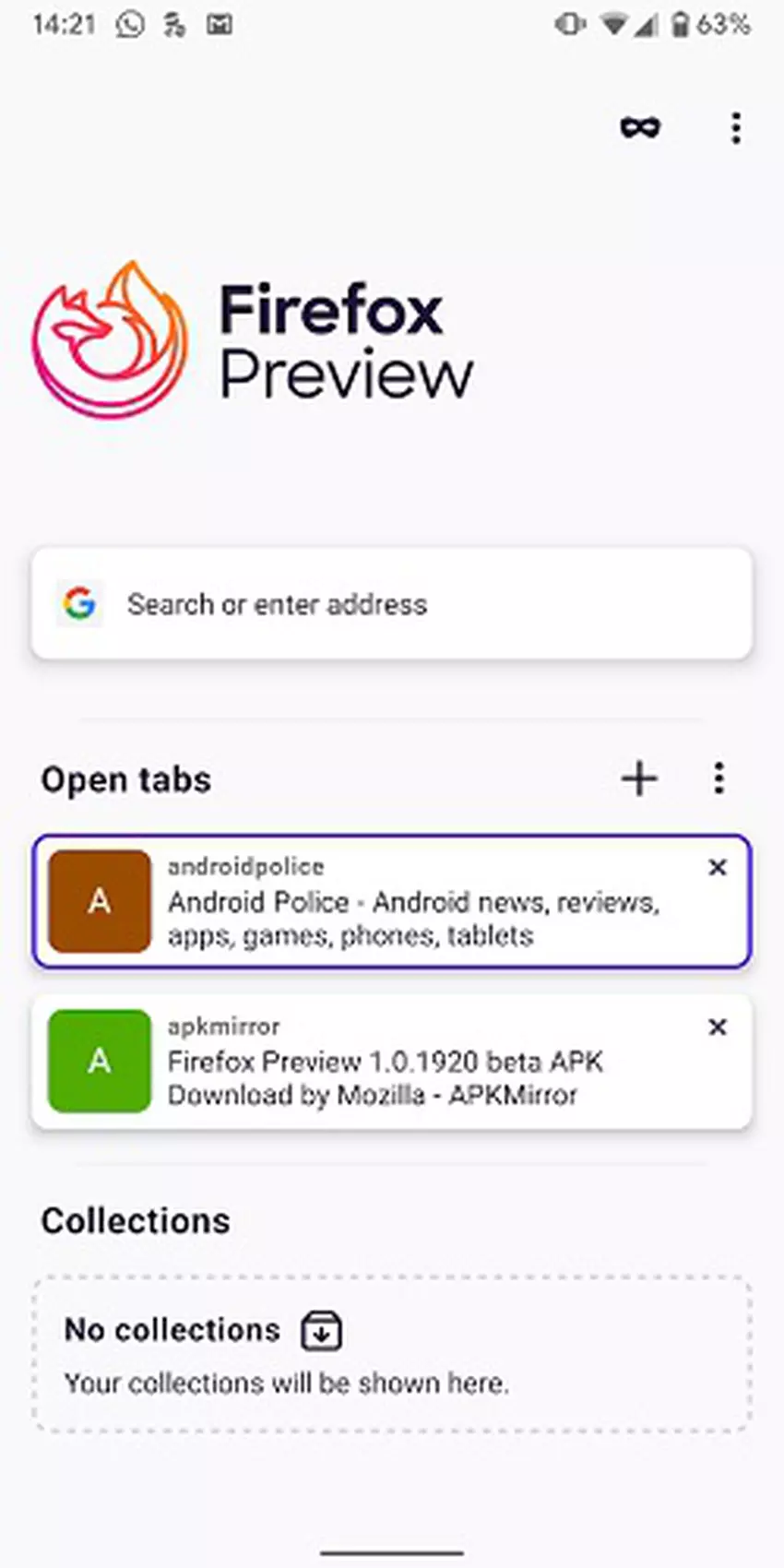Switch to private browsing mask mode
The width and height of the screenshot is (784, 1568).
coord(640,127)
